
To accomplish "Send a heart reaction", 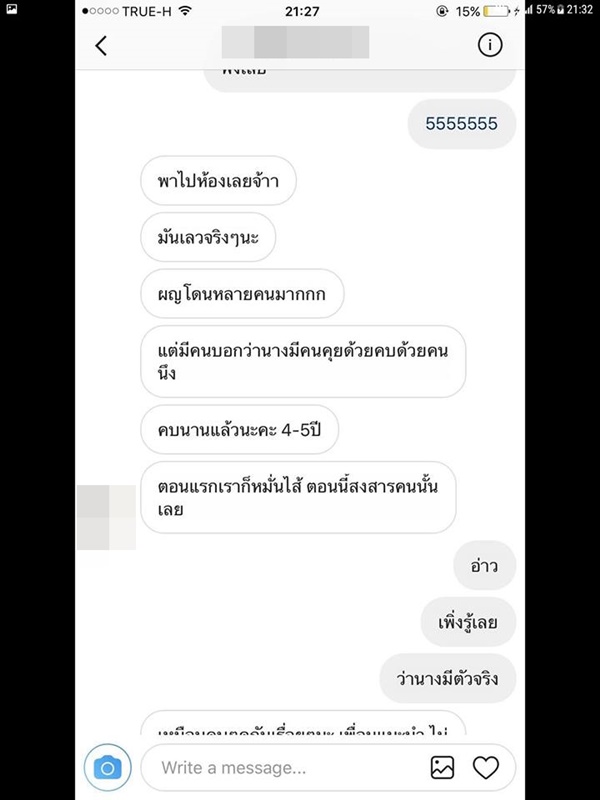I will coord(485,767).
